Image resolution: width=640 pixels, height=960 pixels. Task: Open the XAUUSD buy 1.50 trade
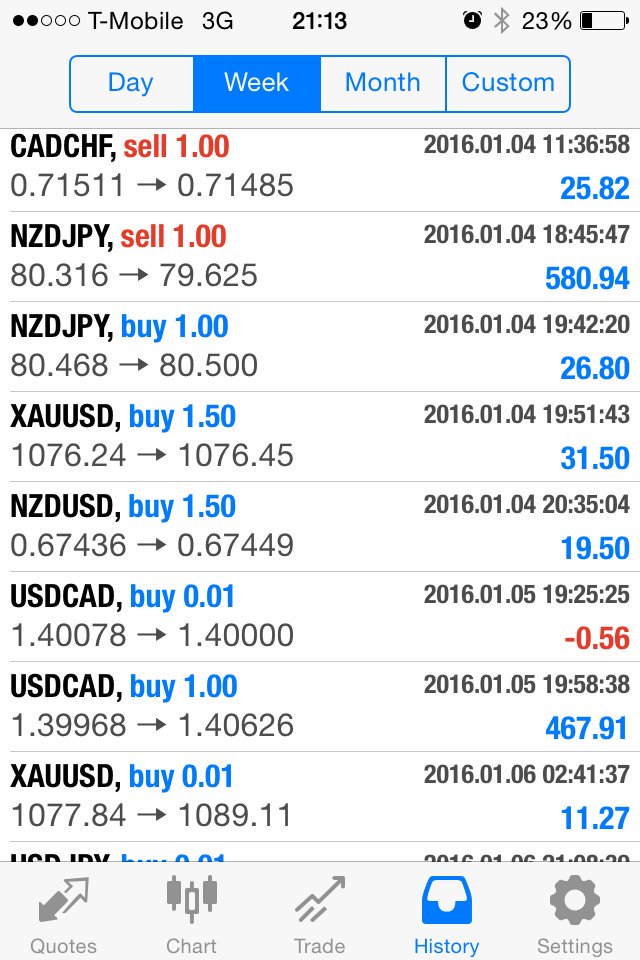pos(320,437)
